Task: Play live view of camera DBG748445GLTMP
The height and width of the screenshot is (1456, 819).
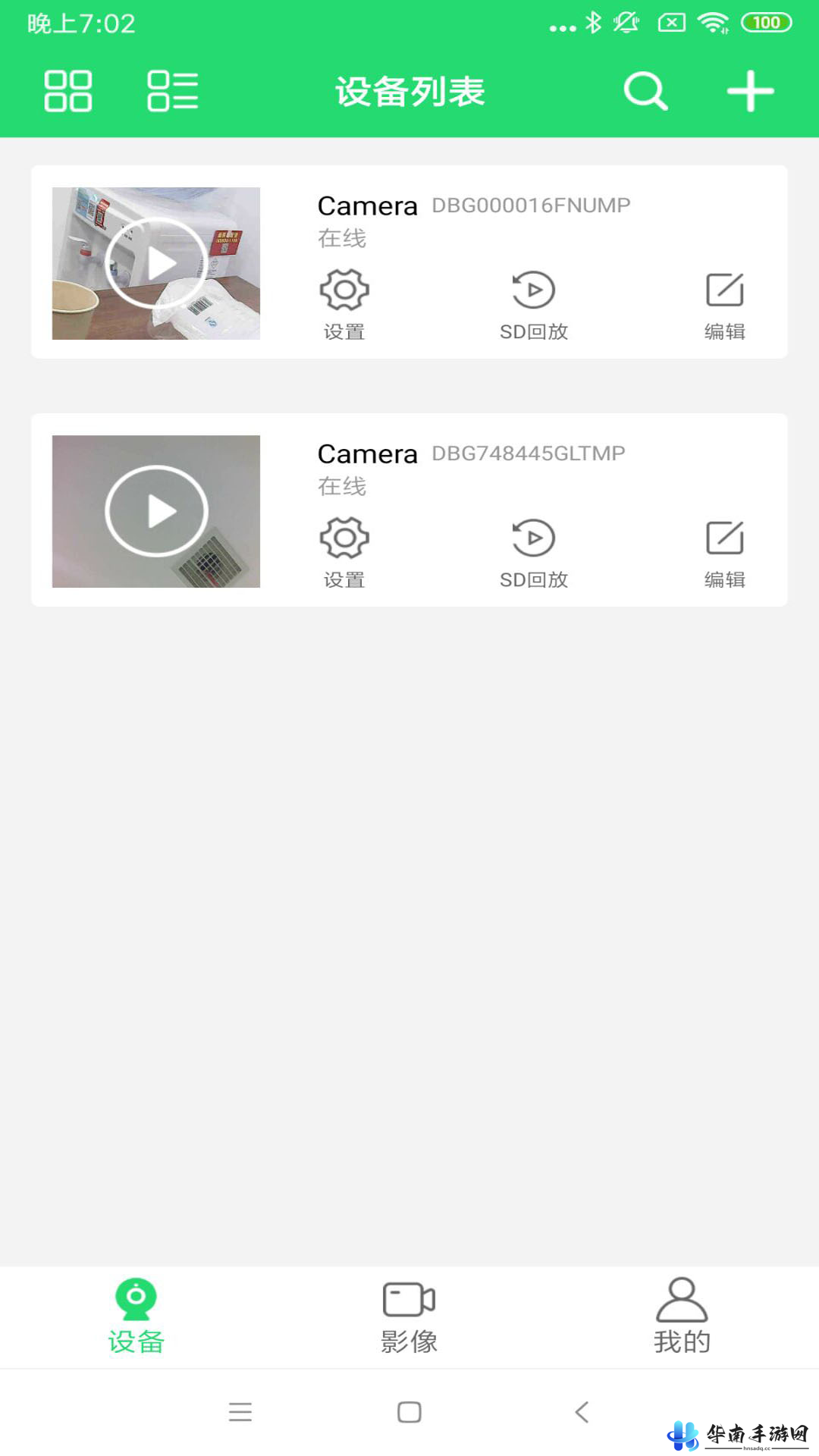Action: pos(156,511)
